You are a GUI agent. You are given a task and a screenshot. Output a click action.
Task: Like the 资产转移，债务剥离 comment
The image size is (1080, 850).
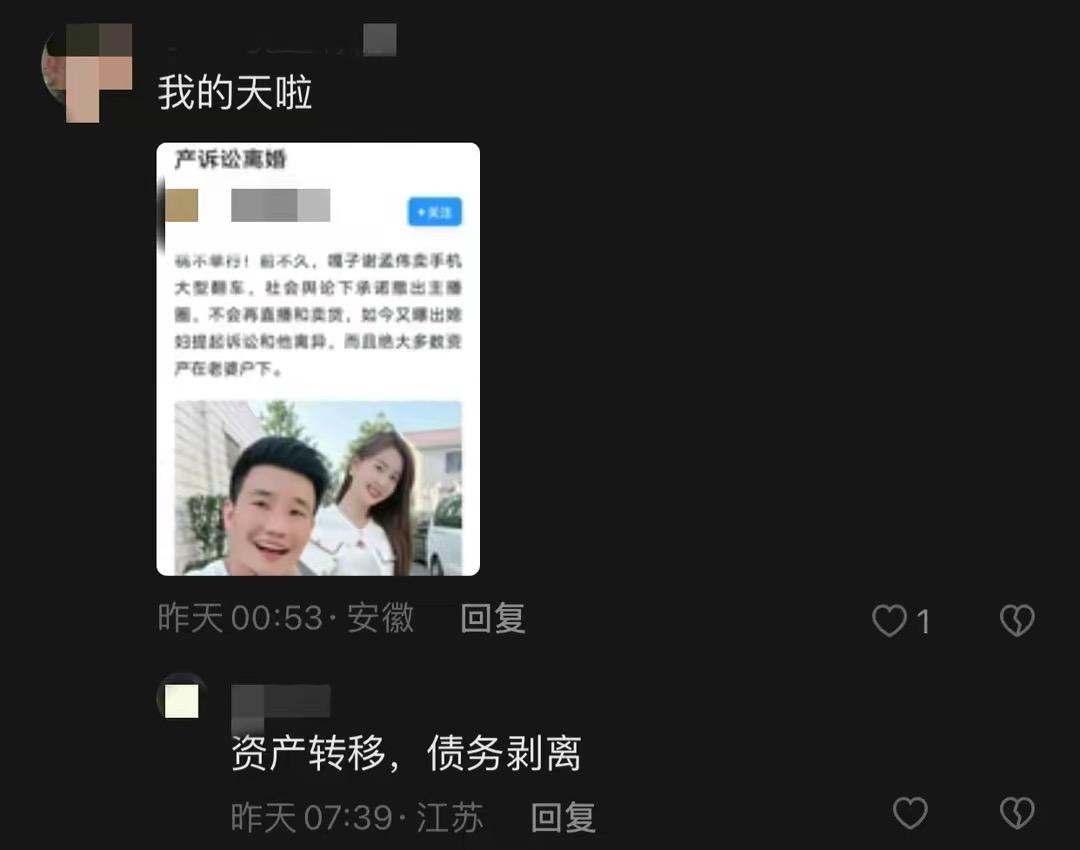click(910, 813)
